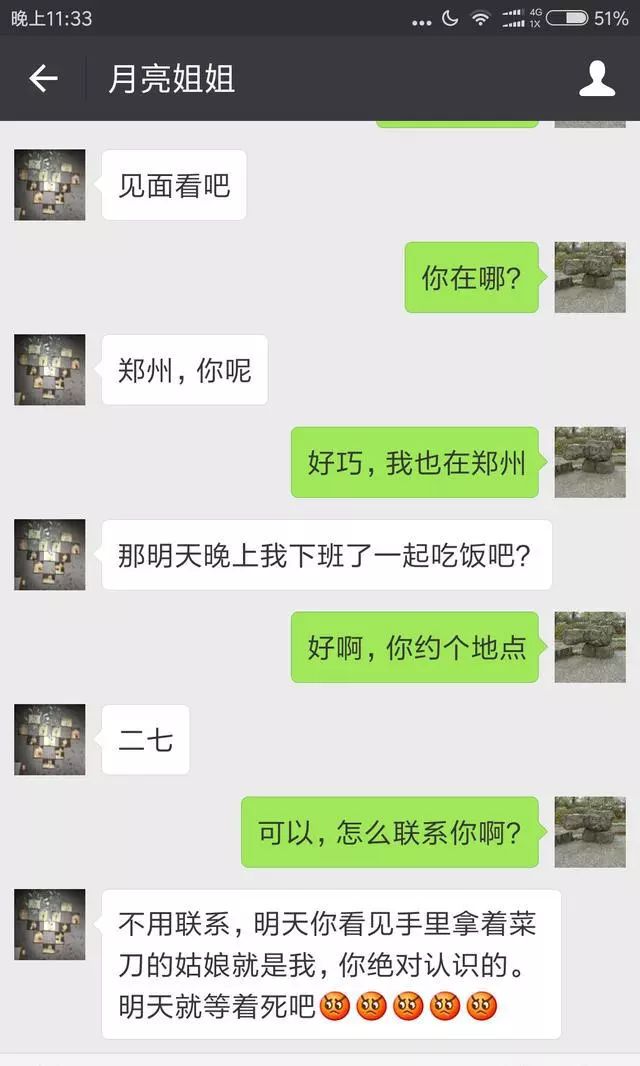640x1066 pixels.
Task: Open sender's avatar beside '见面看吧'
Action: (49, 185)
